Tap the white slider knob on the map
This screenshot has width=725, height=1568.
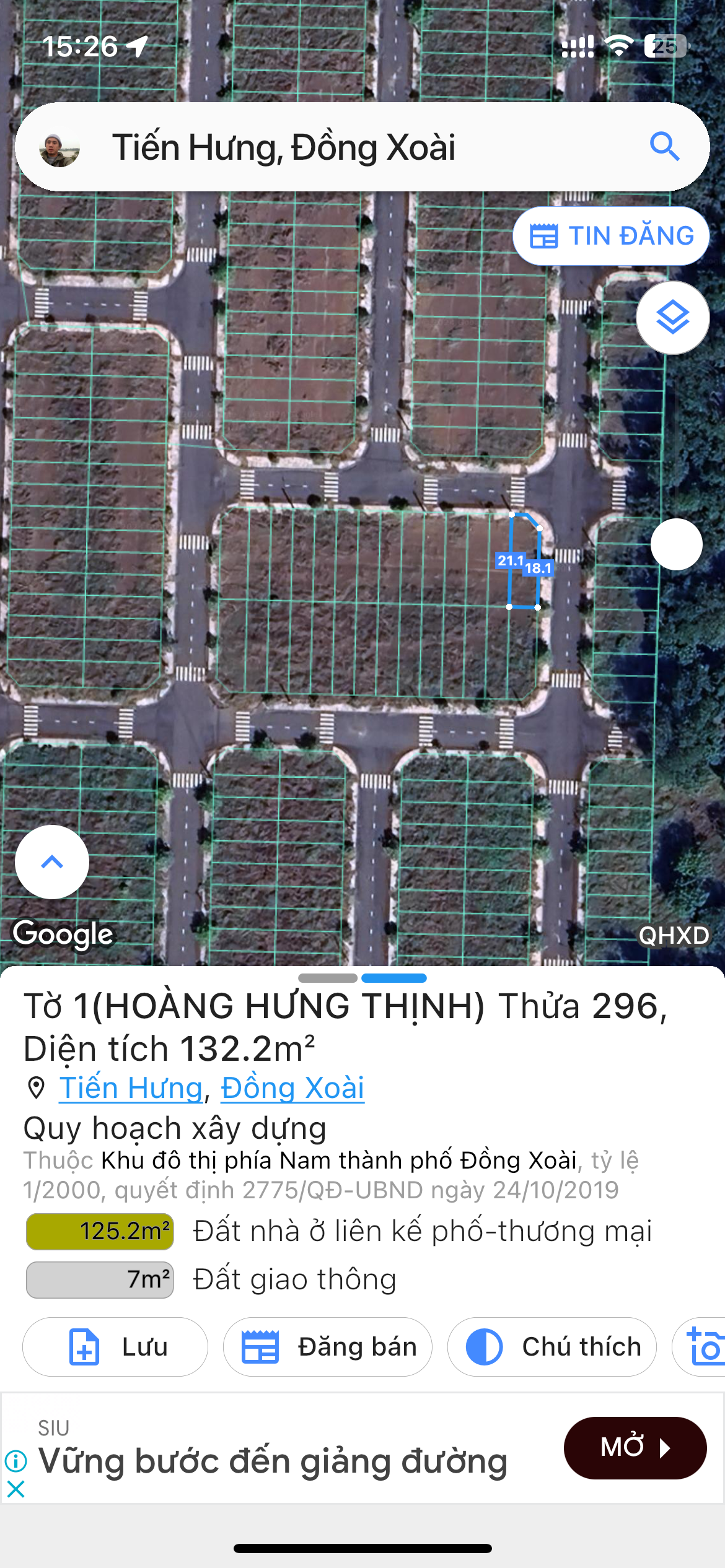point(677,544)
